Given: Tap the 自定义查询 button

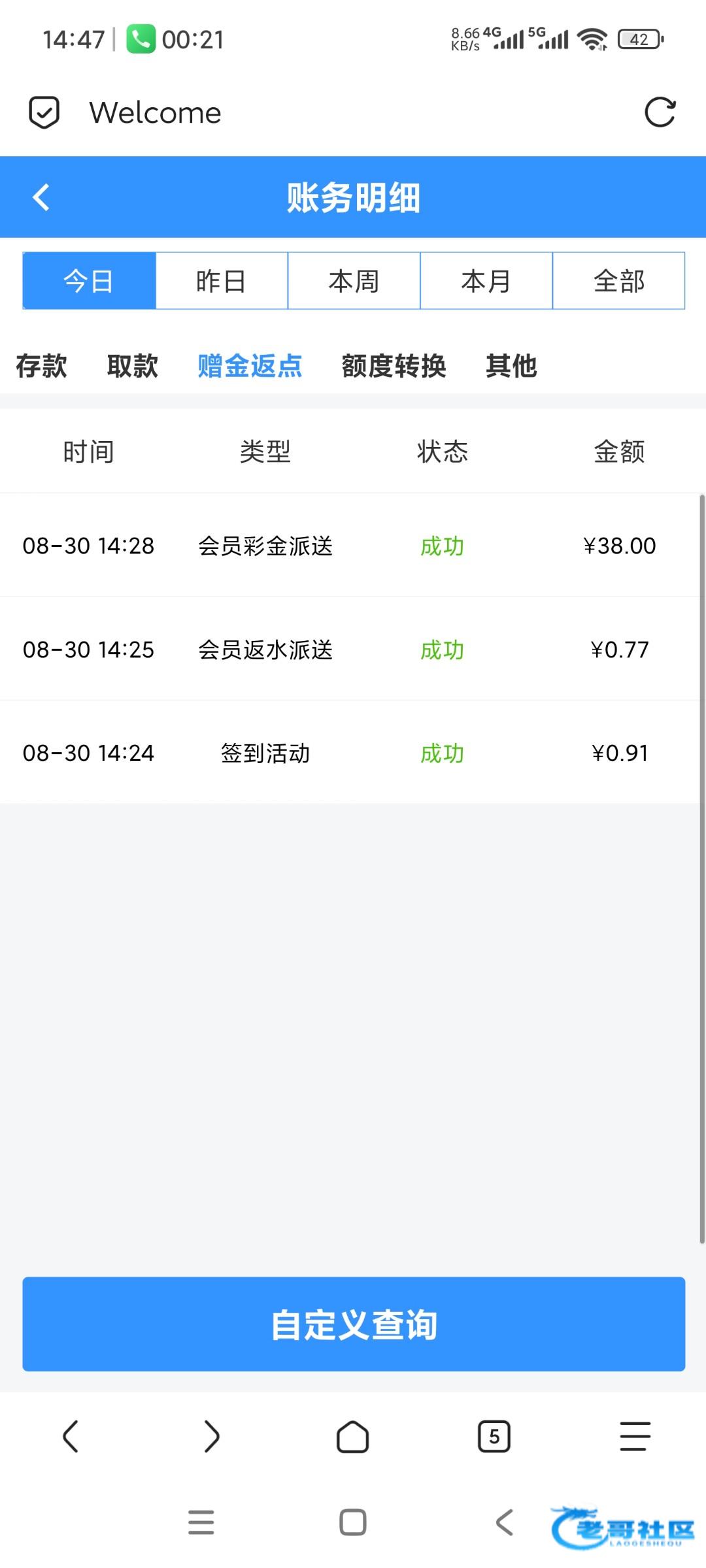Looking at the screenshot, I should pyautogui.click(x=354, y=1324).
